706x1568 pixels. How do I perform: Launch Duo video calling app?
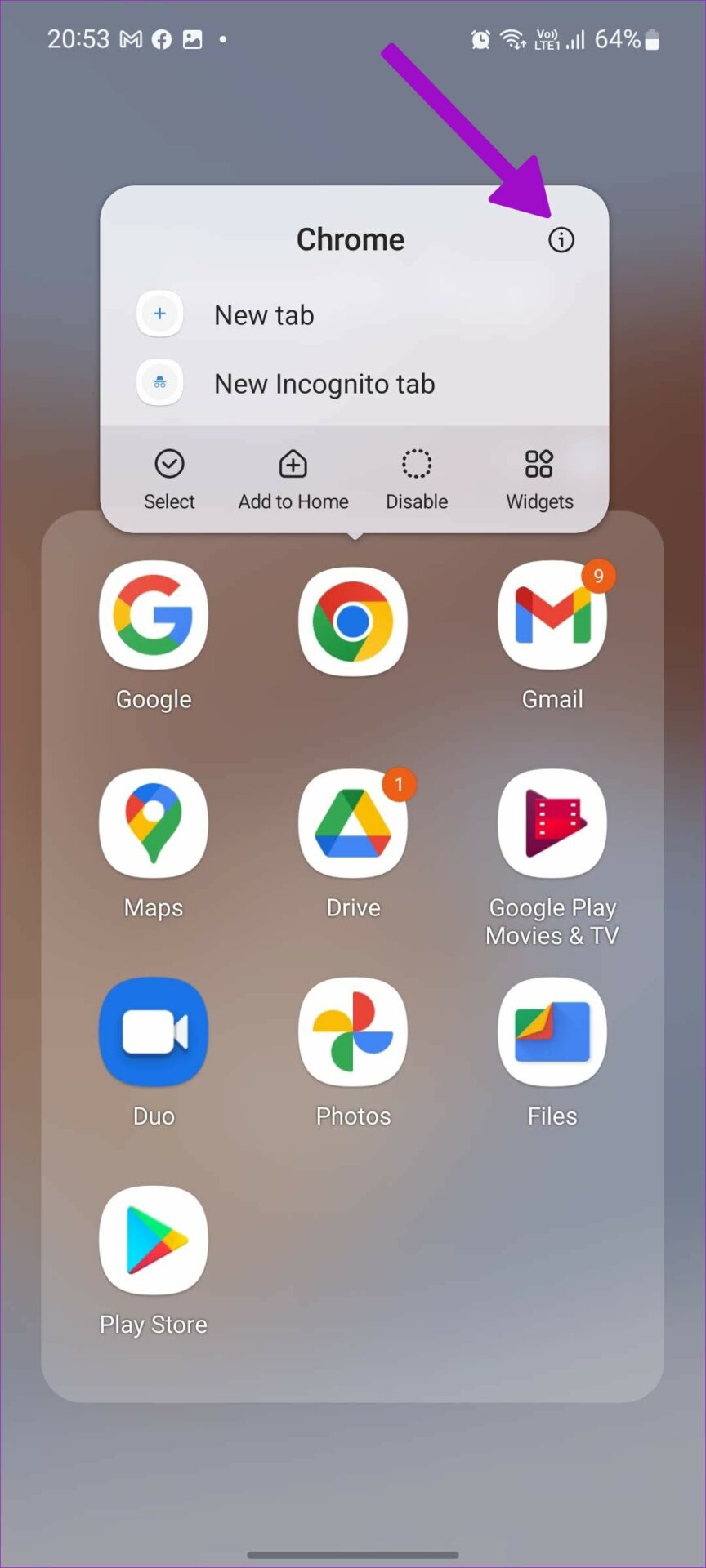(x=154, y=1032)
